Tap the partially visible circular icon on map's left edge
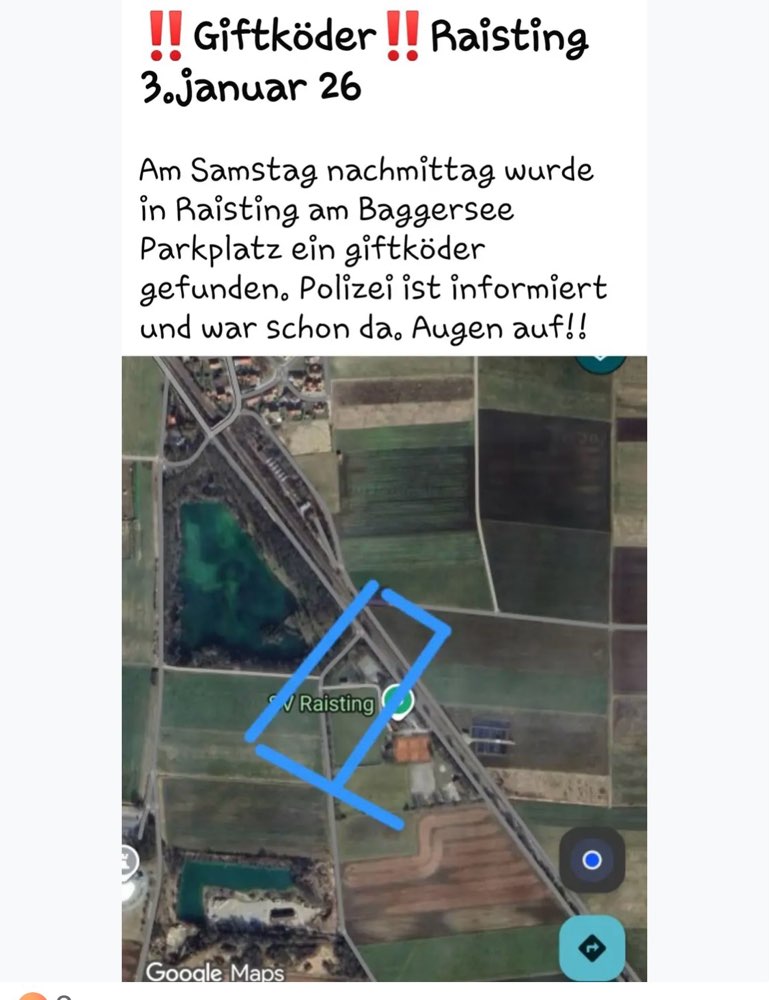 coord(126,860)
